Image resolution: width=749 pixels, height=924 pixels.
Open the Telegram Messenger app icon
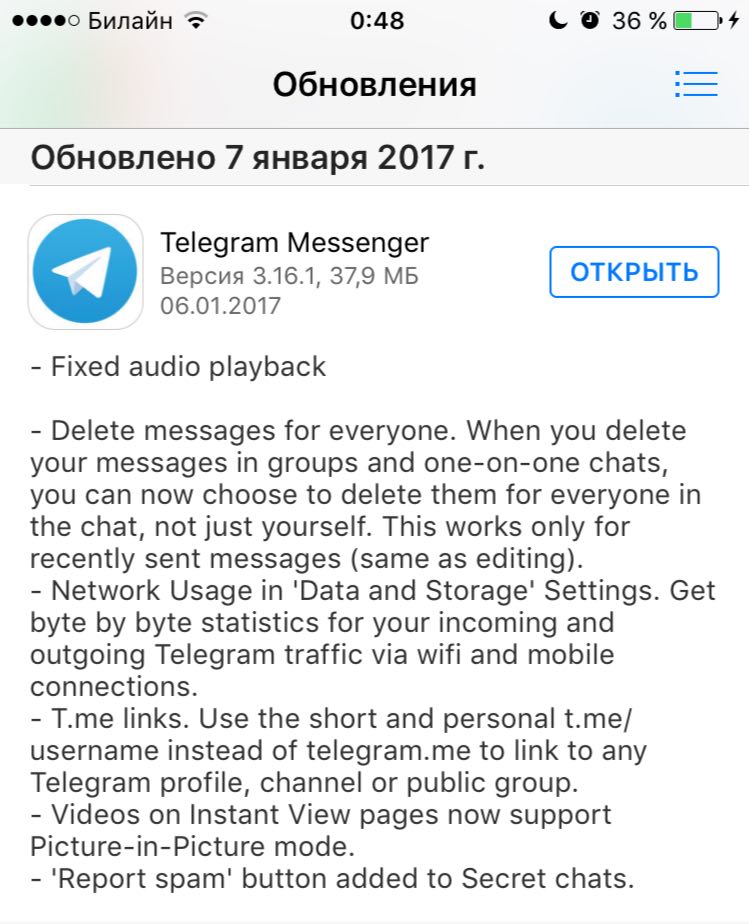point(85,272)
